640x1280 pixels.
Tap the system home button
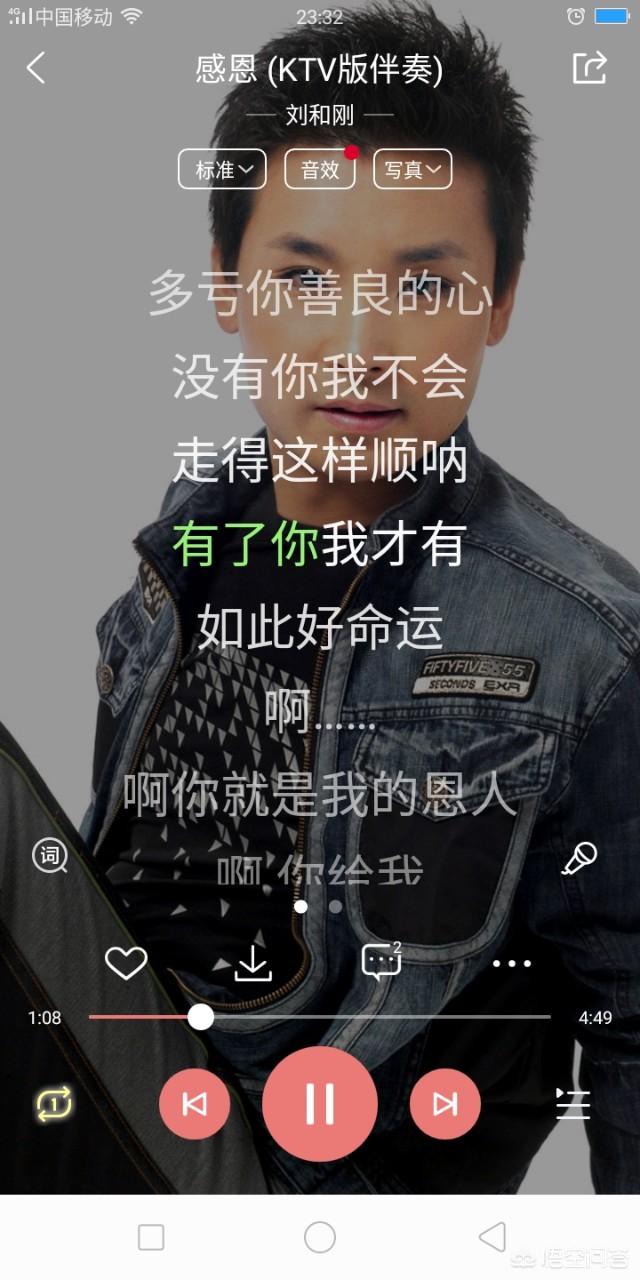(320, 1237)
